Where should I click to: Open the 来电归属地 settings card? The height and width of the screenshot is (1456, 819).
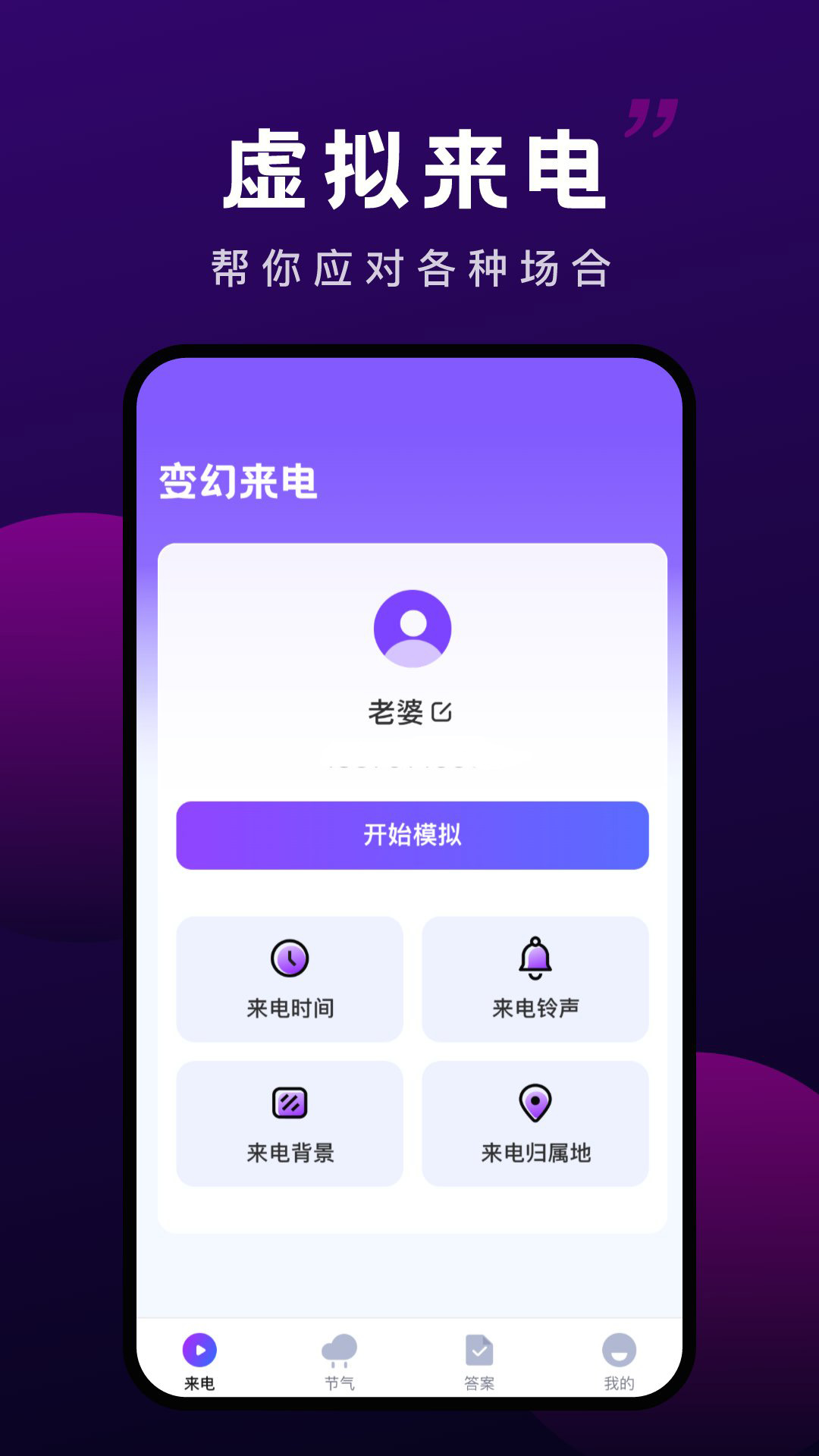[x=535, y=1123]
